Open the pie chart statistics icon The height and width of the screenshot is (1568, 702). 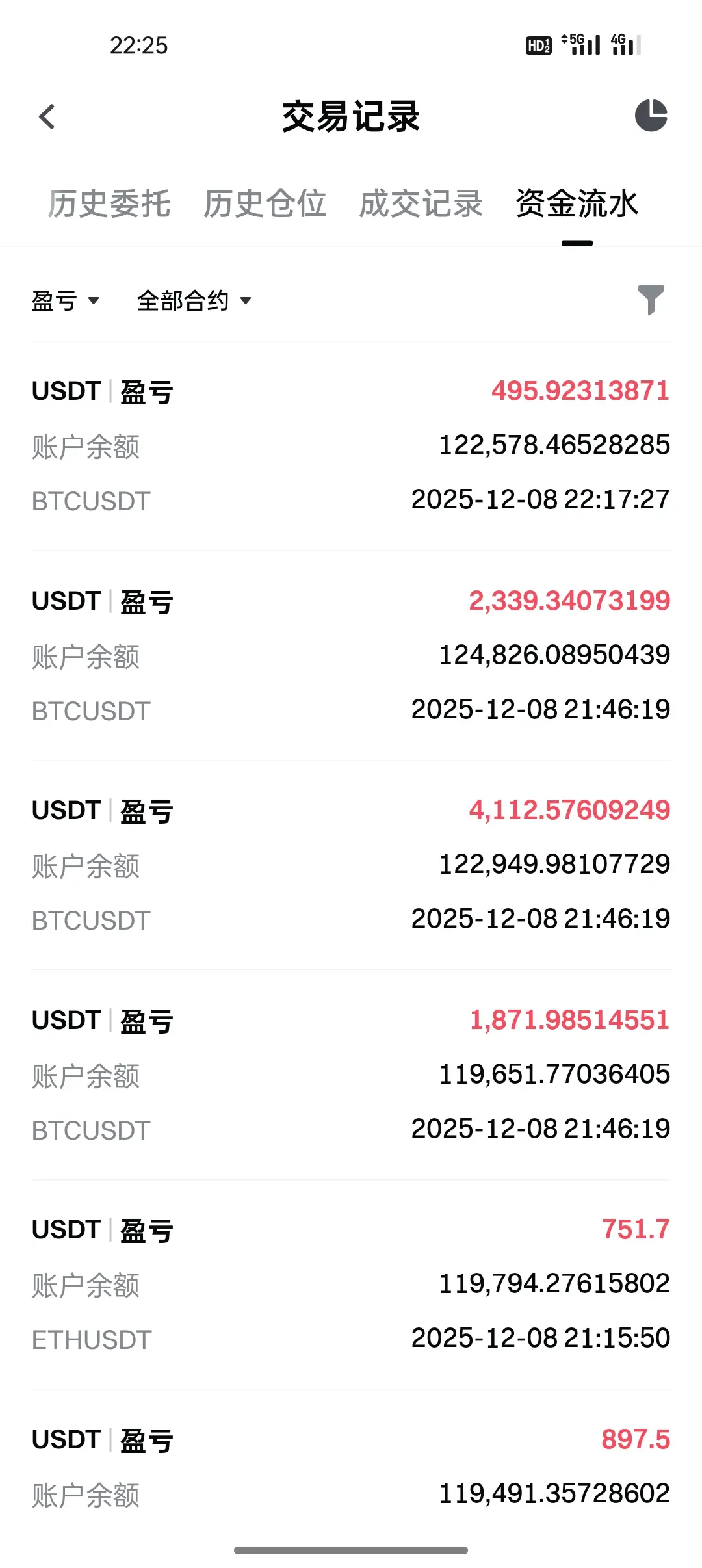coord(651,116)
